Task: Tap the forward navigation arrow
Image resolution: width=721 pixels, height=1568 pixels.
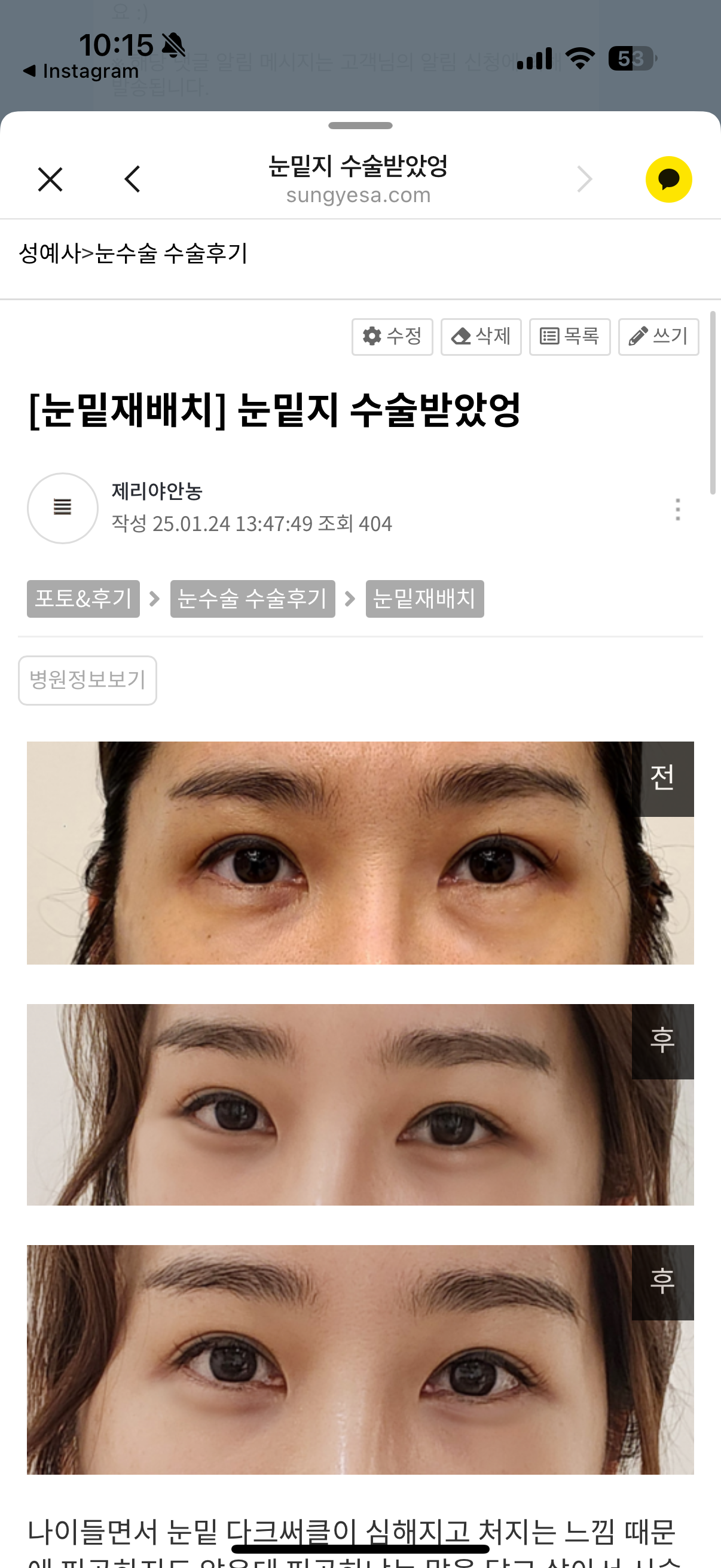Action: tap(585, 179)
